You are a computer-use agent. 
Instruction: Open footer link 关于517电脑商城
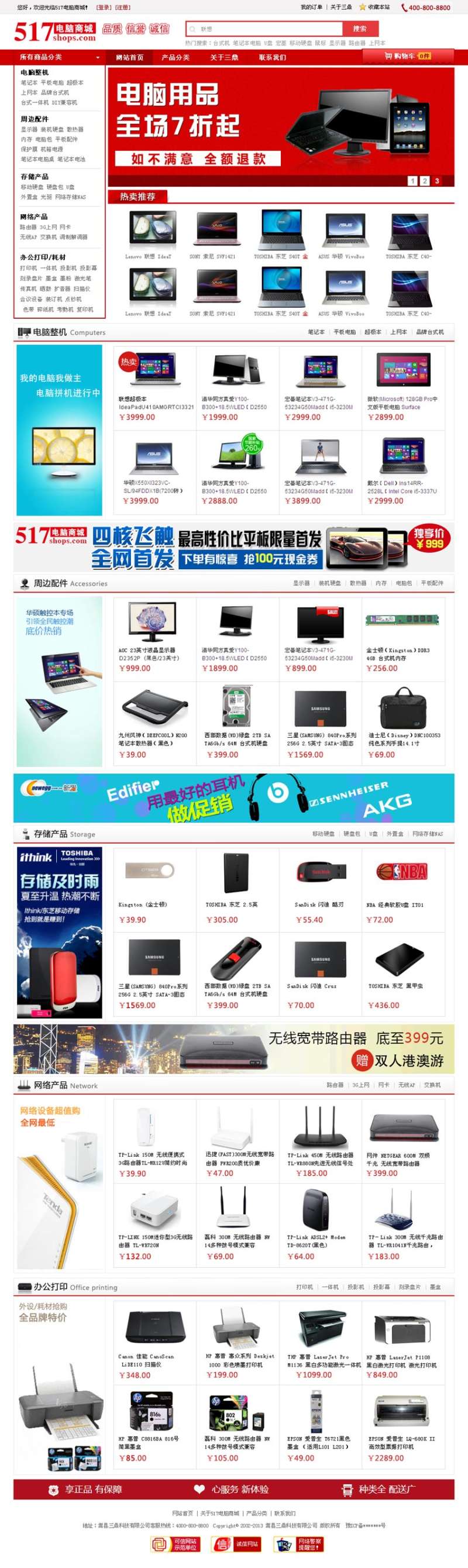[220, 1513]
